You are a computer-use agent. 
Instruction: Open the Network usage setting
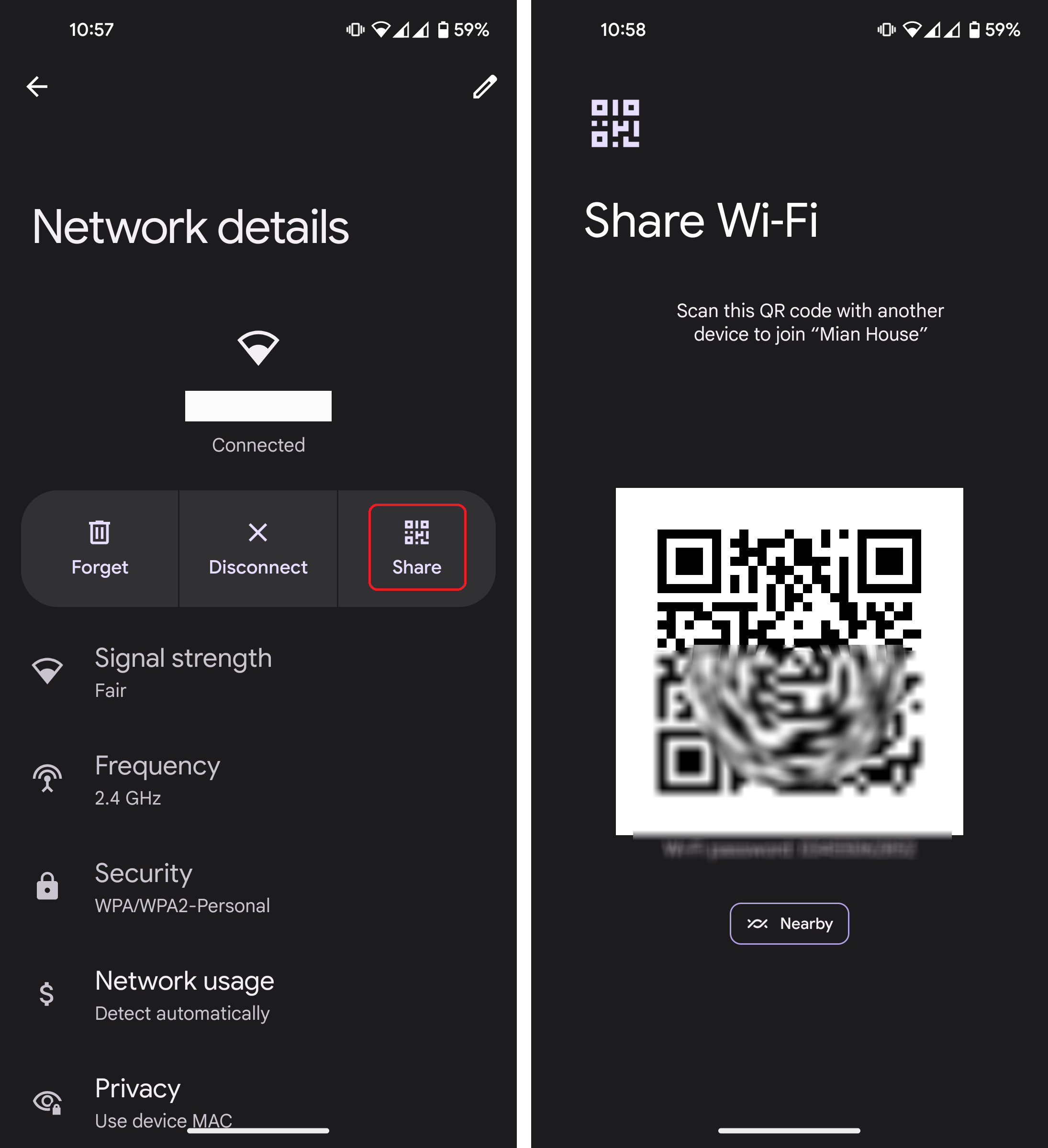(x=185, y=995)
